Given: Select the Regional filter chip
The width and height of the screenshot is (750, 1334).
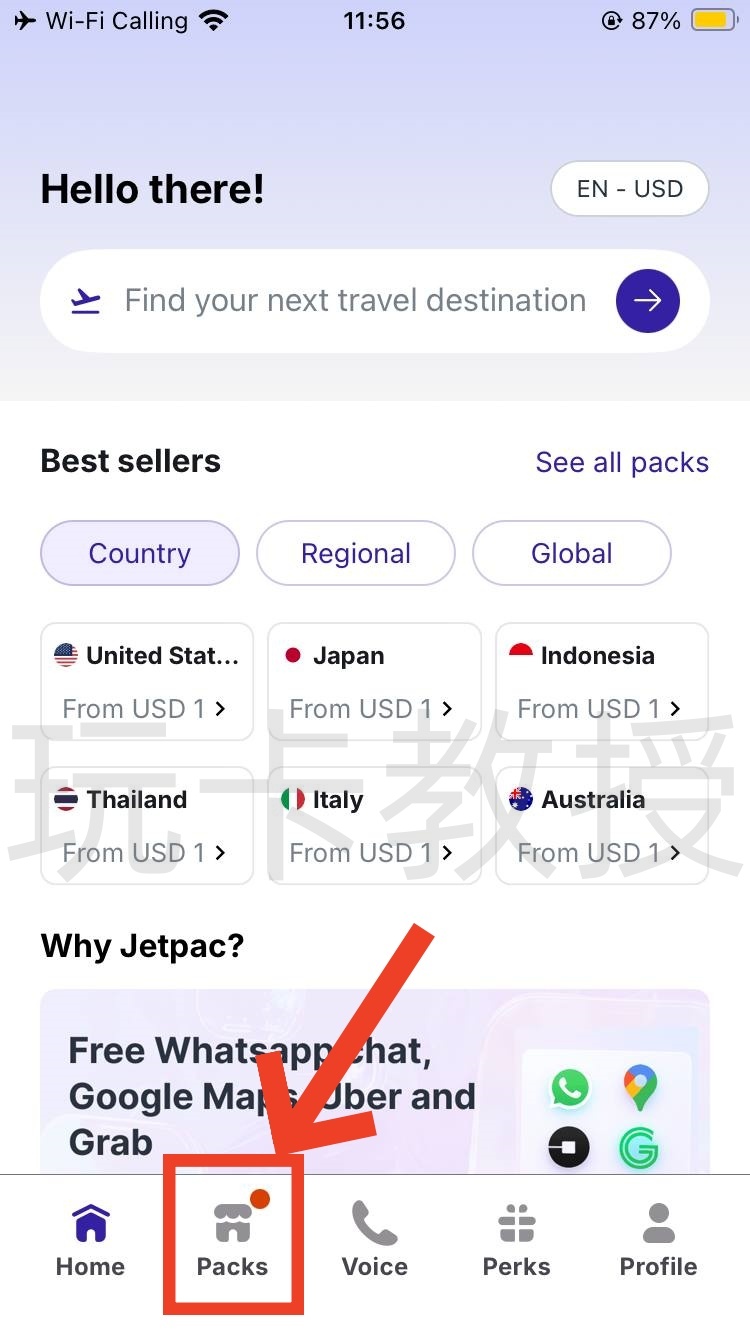Looking at the screenshot, I should click(x=356, y=553).
